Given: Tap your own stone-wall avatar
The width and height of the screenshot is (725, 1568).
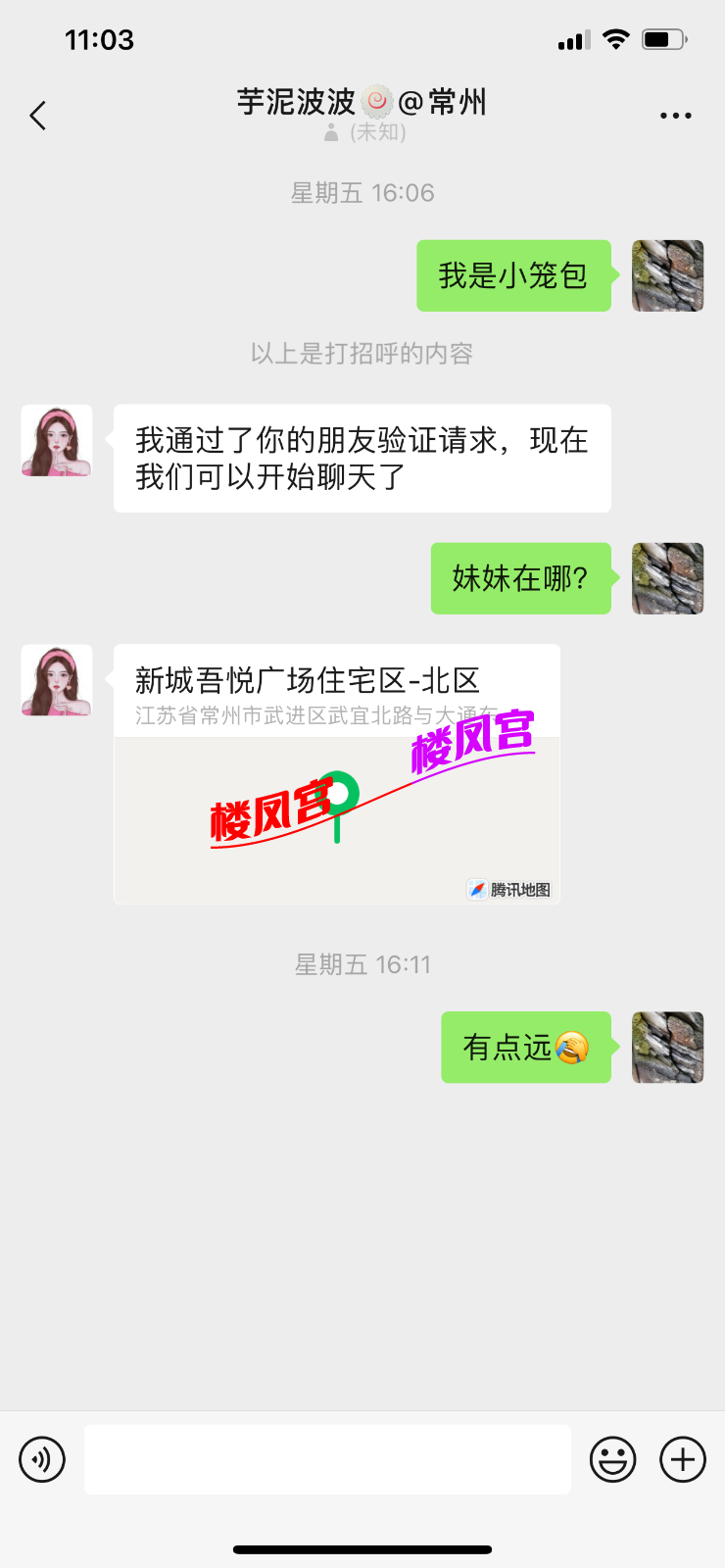Looking at the screenshot, I should tap(667, 275).
